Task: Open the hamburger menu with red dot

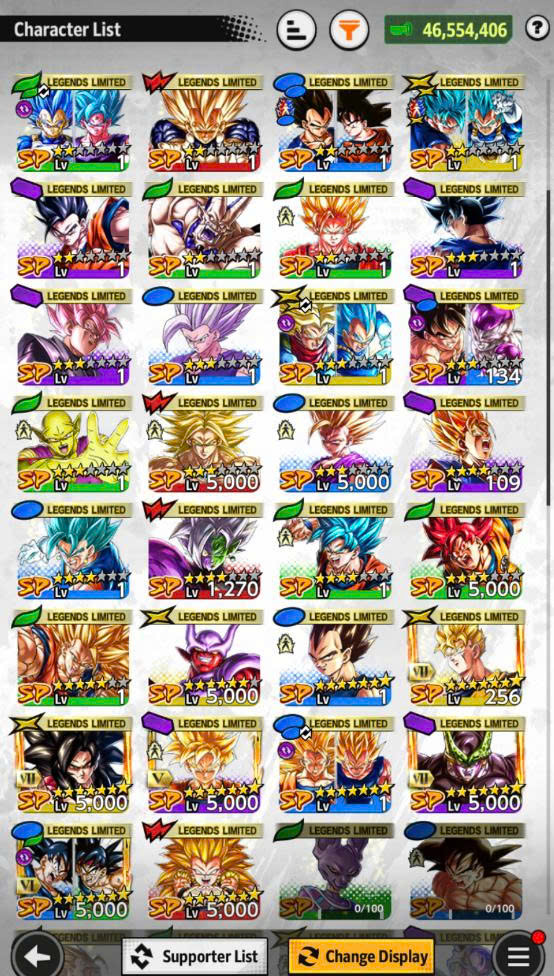Action: point(518,954)
